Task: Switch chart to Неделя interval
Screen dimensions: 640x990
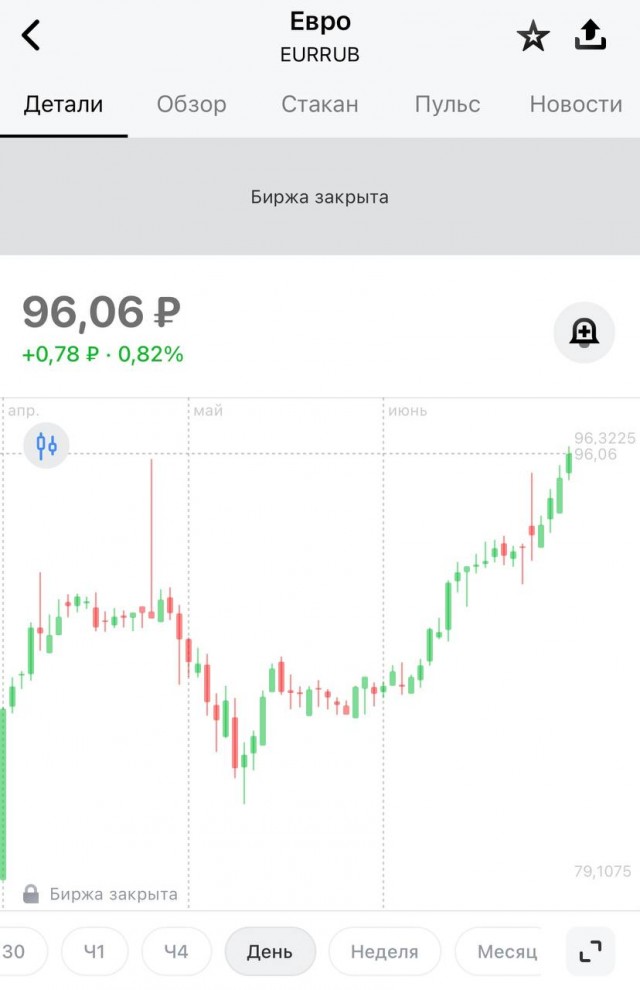Action: click(384, 951)
